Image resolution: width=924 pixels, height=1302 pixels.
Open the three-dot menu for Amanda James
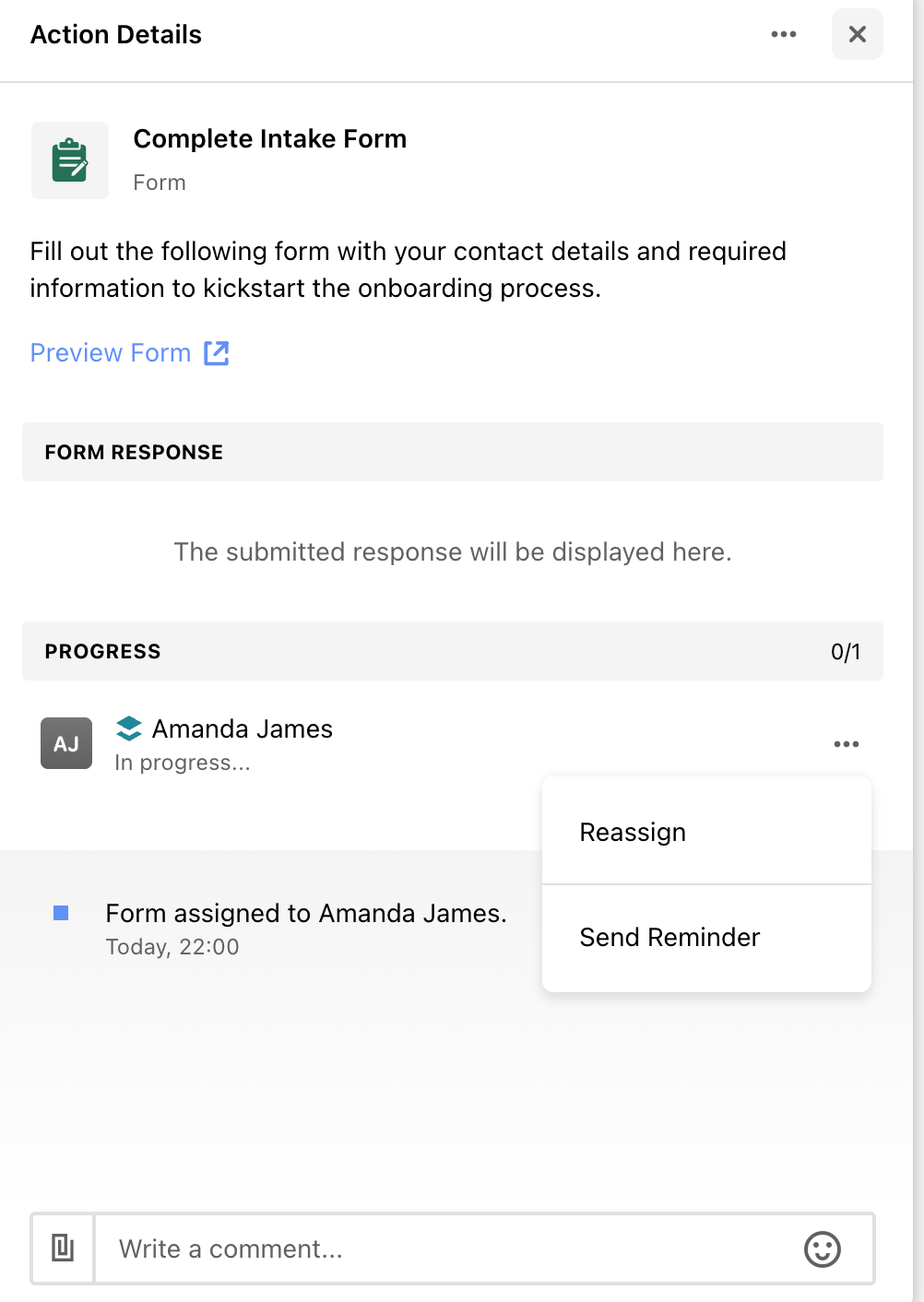(846, 743)
